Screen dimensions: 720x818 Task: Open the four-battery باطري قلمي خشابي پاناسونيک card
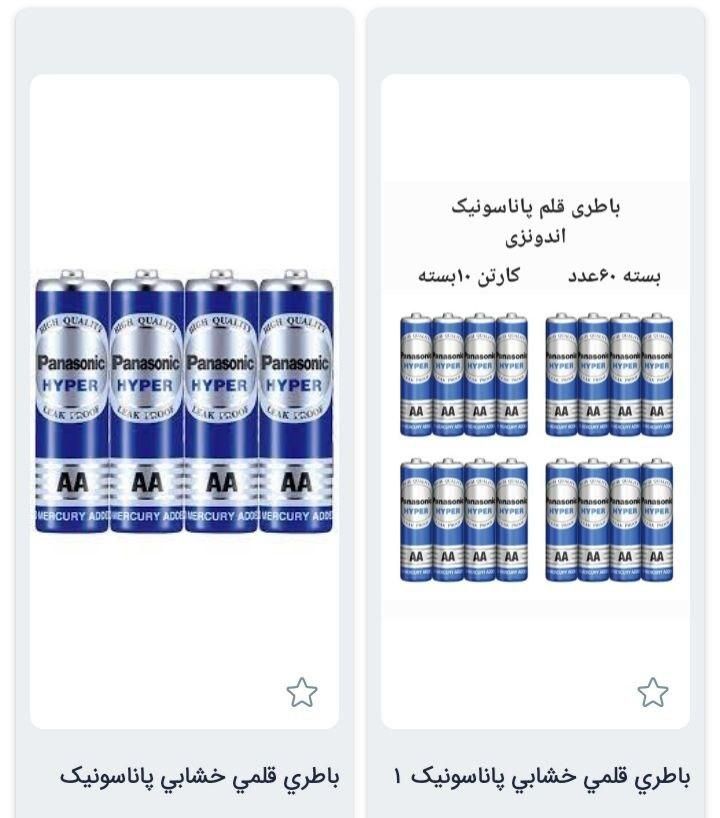pos(184,400)
